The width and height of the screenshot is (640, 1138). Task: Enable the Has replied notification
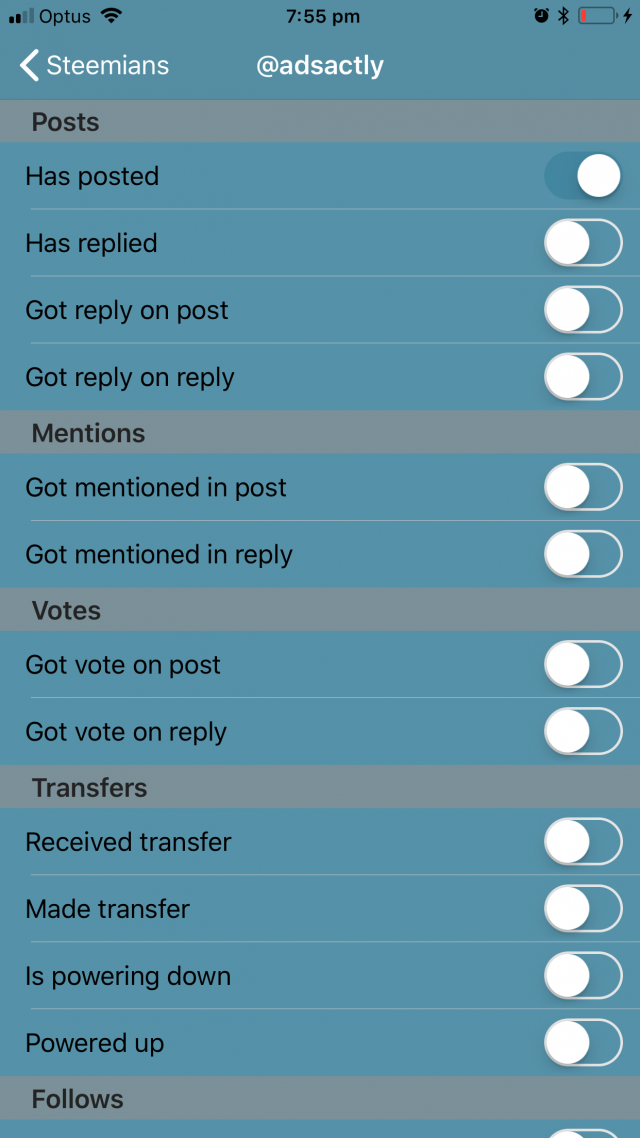[x=583, y=244]
